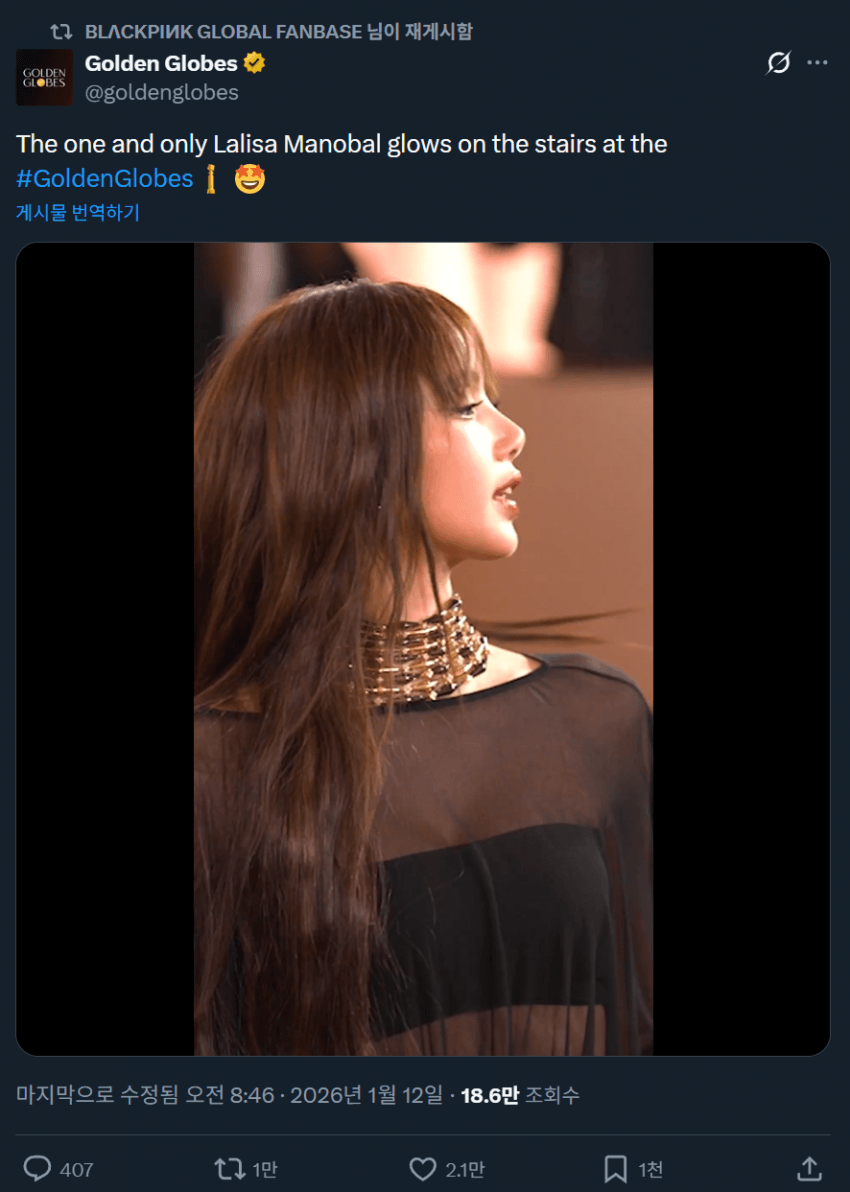
Task: Open the post's overflow menu
Action: tap(817, 63)
